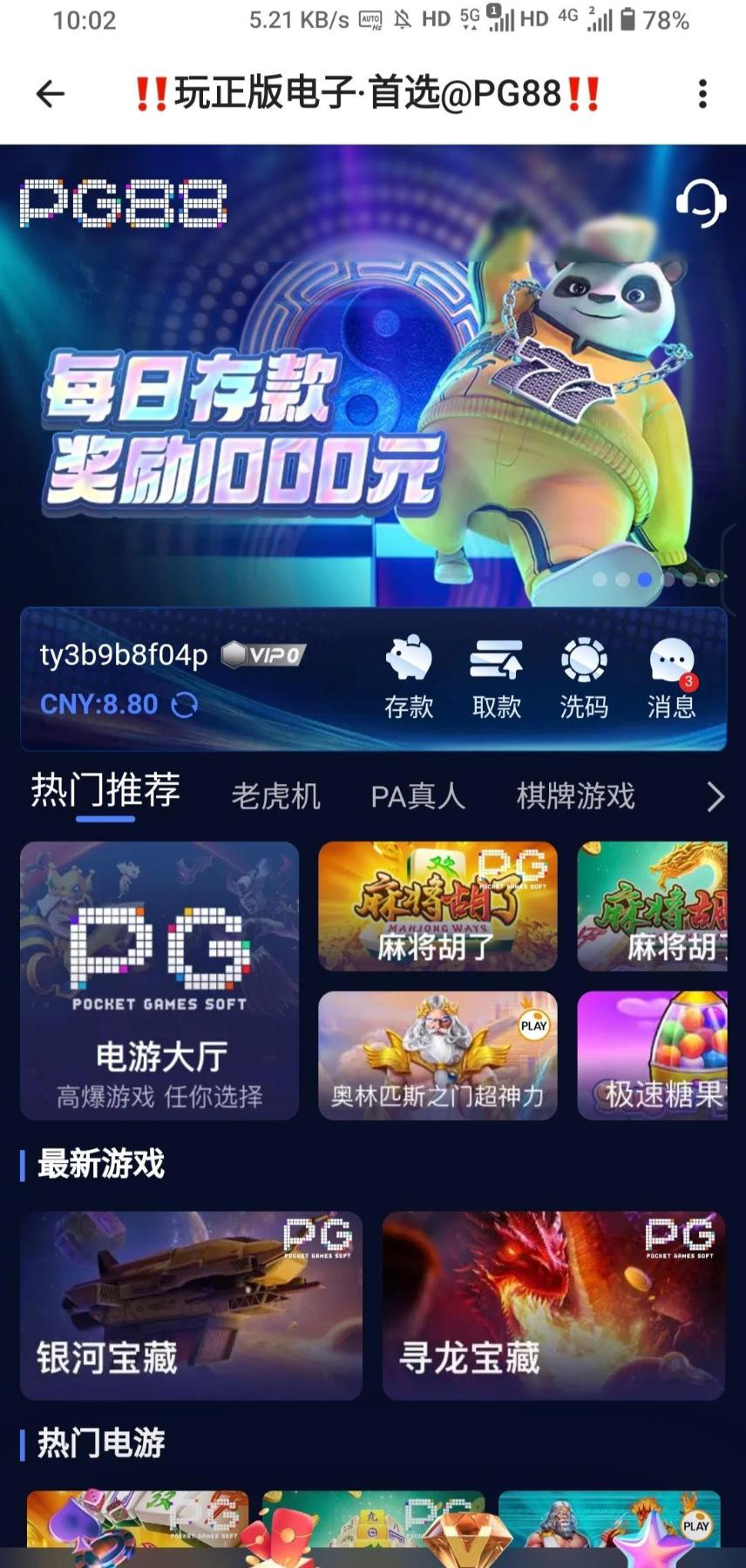
Task: Open 消息 messages
Action: coord(672,679)
